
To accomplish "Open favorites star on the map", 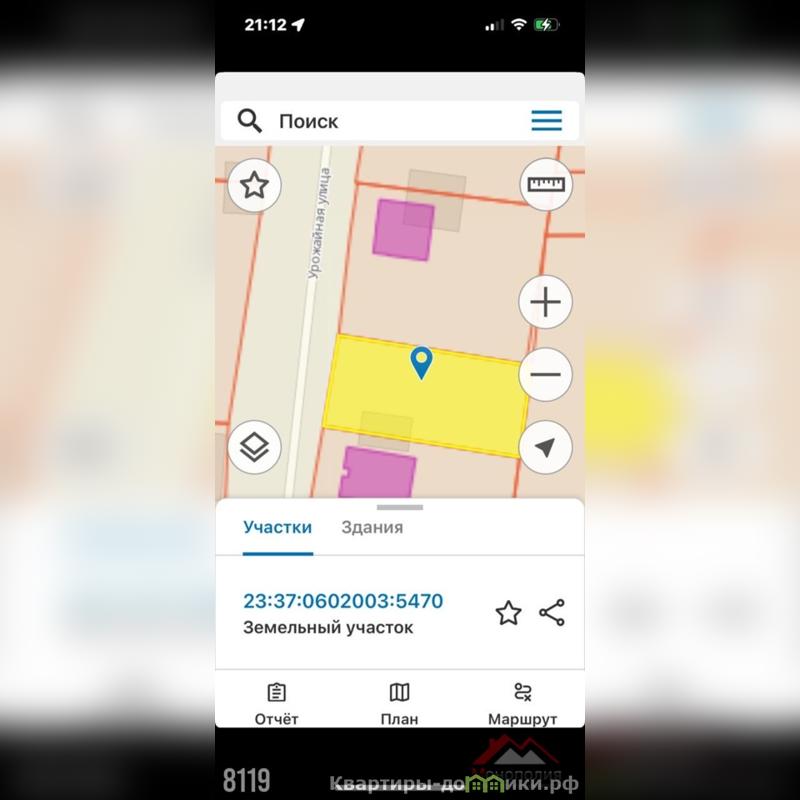I will [254, 185].
